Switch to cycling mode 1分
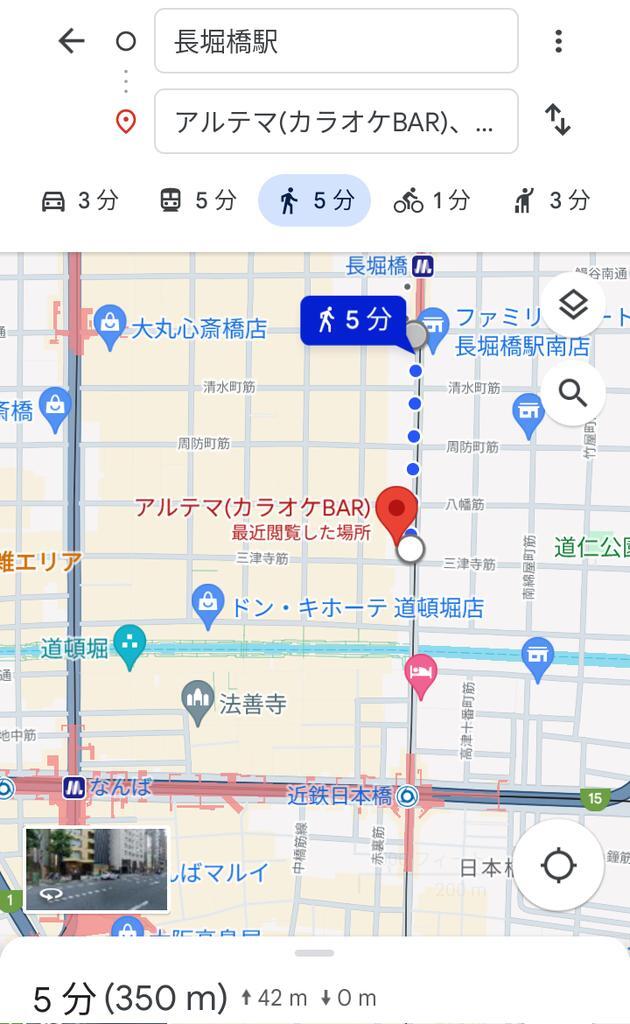The height and width of the screenshot is (1024, 630). pyautogui.click(x=432, y=200)
